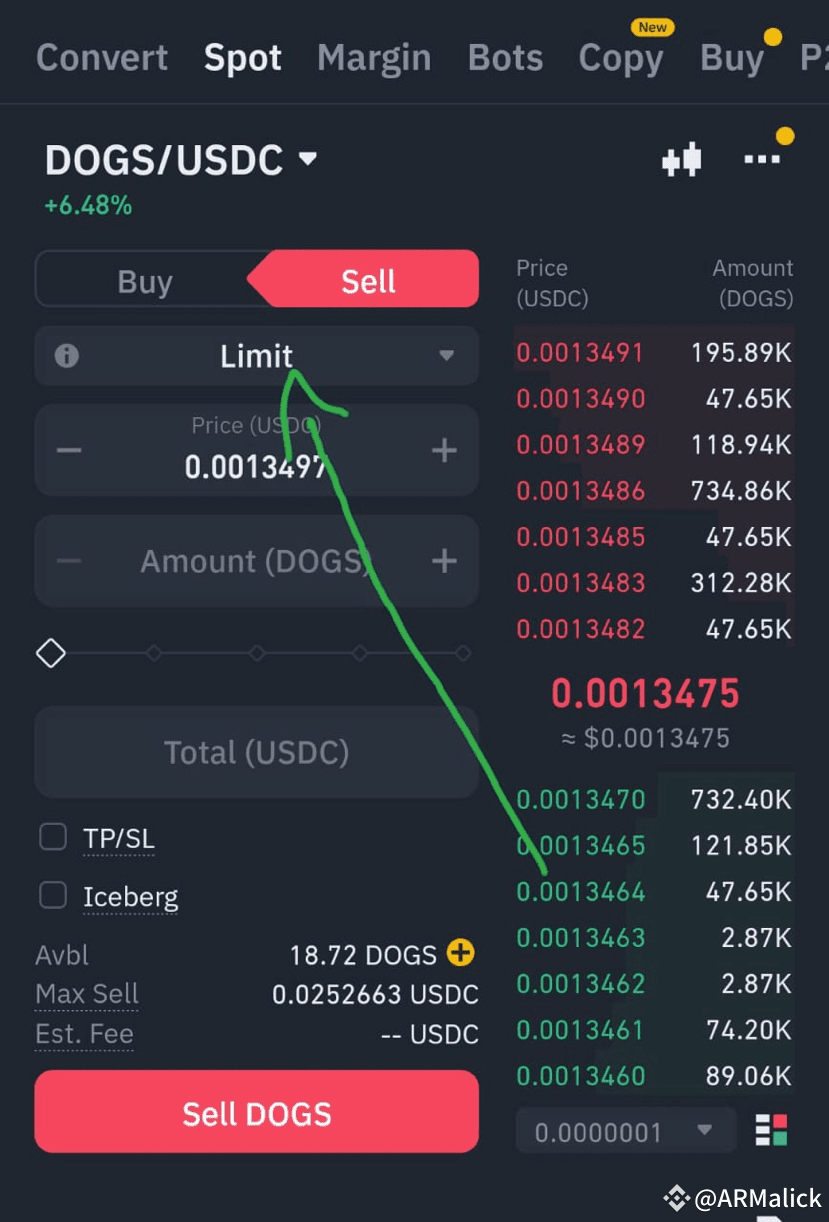829x1222 pixels.
Task: Show order type info icon
Action: tap(67, 356)
